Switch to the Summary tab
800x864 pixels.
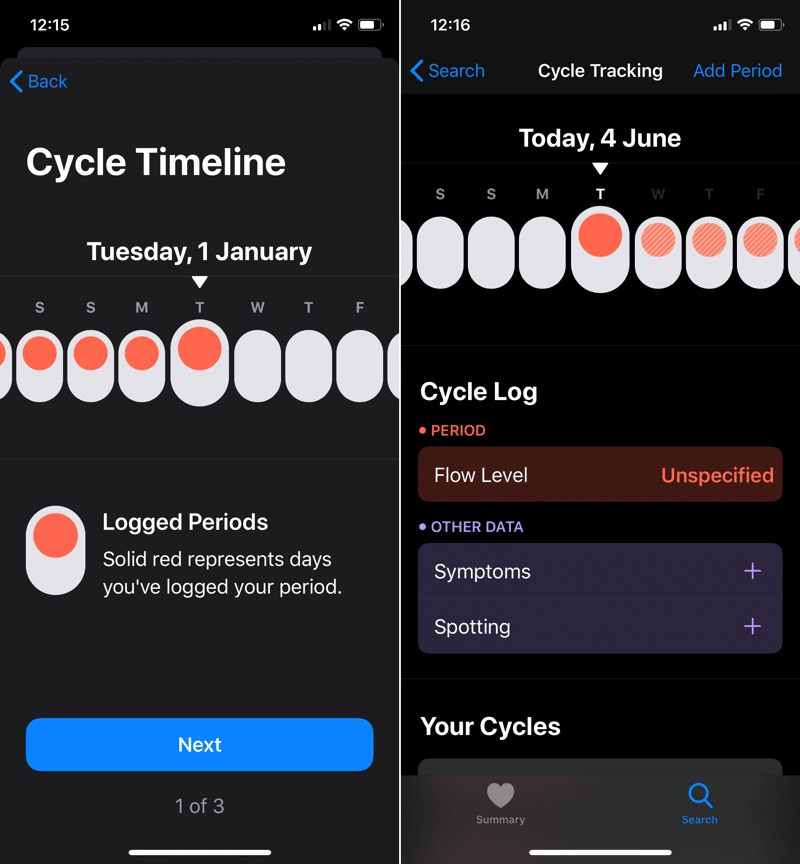pos(500,803)
